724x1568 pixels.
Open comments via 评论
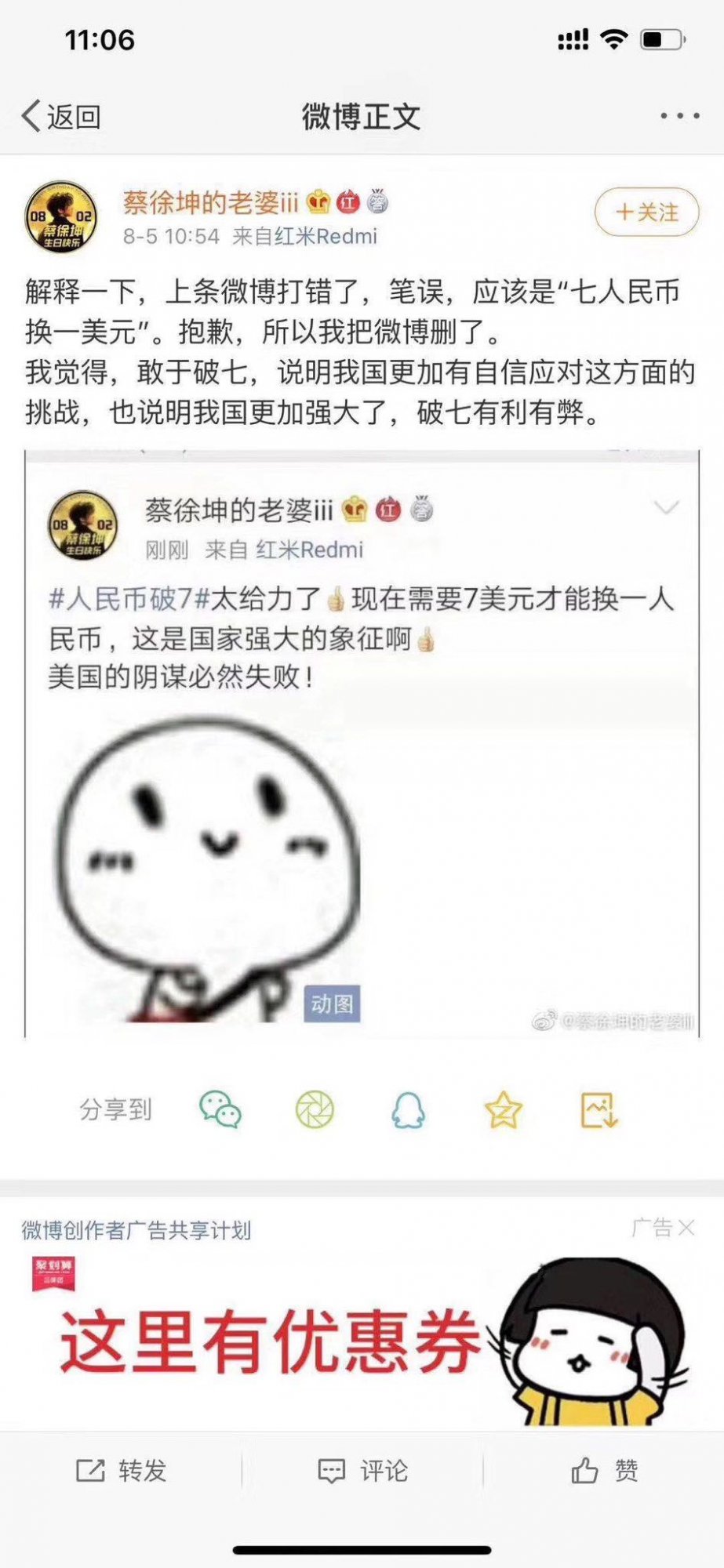click(362, 1471)
